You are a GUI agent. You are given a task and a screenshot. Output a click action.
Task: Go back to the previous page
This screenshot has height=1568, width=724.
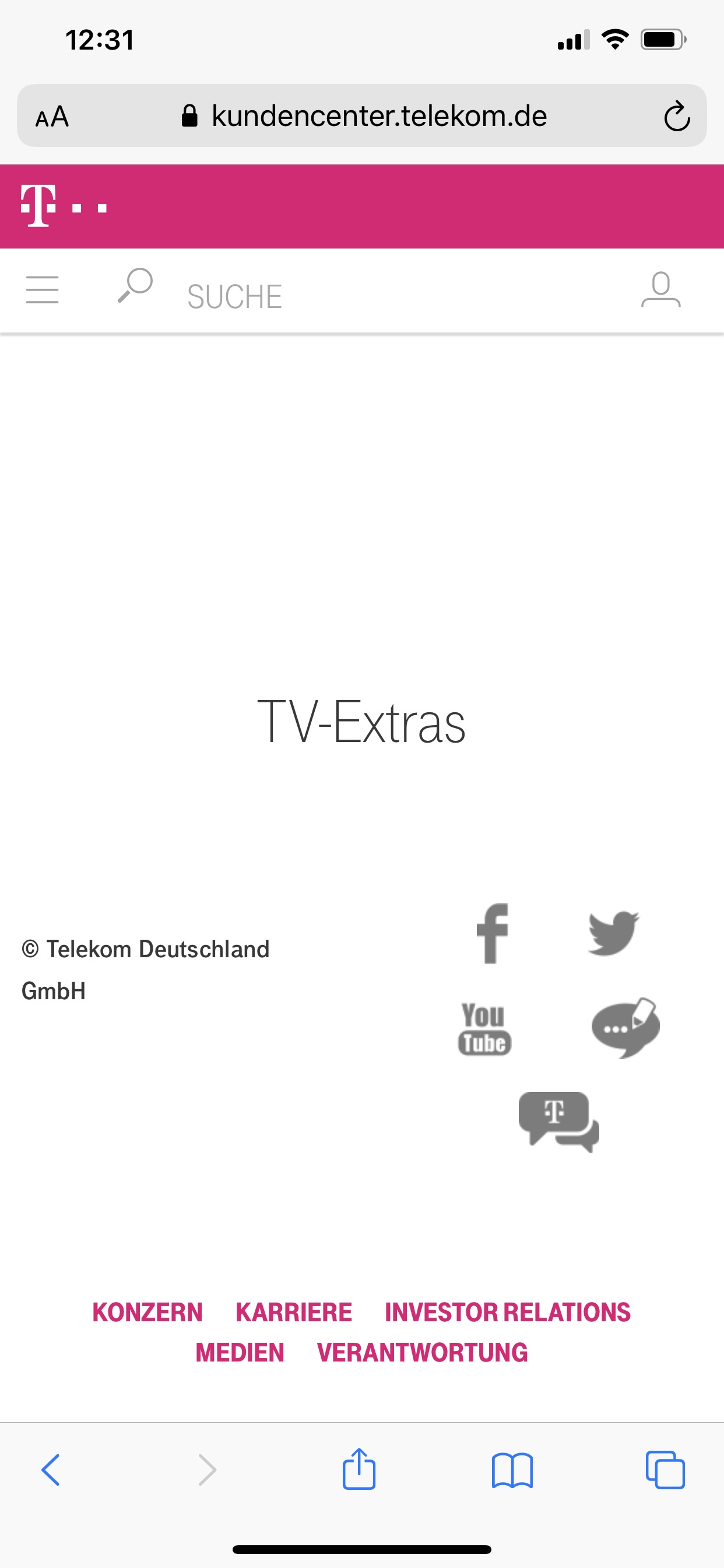51,1470
